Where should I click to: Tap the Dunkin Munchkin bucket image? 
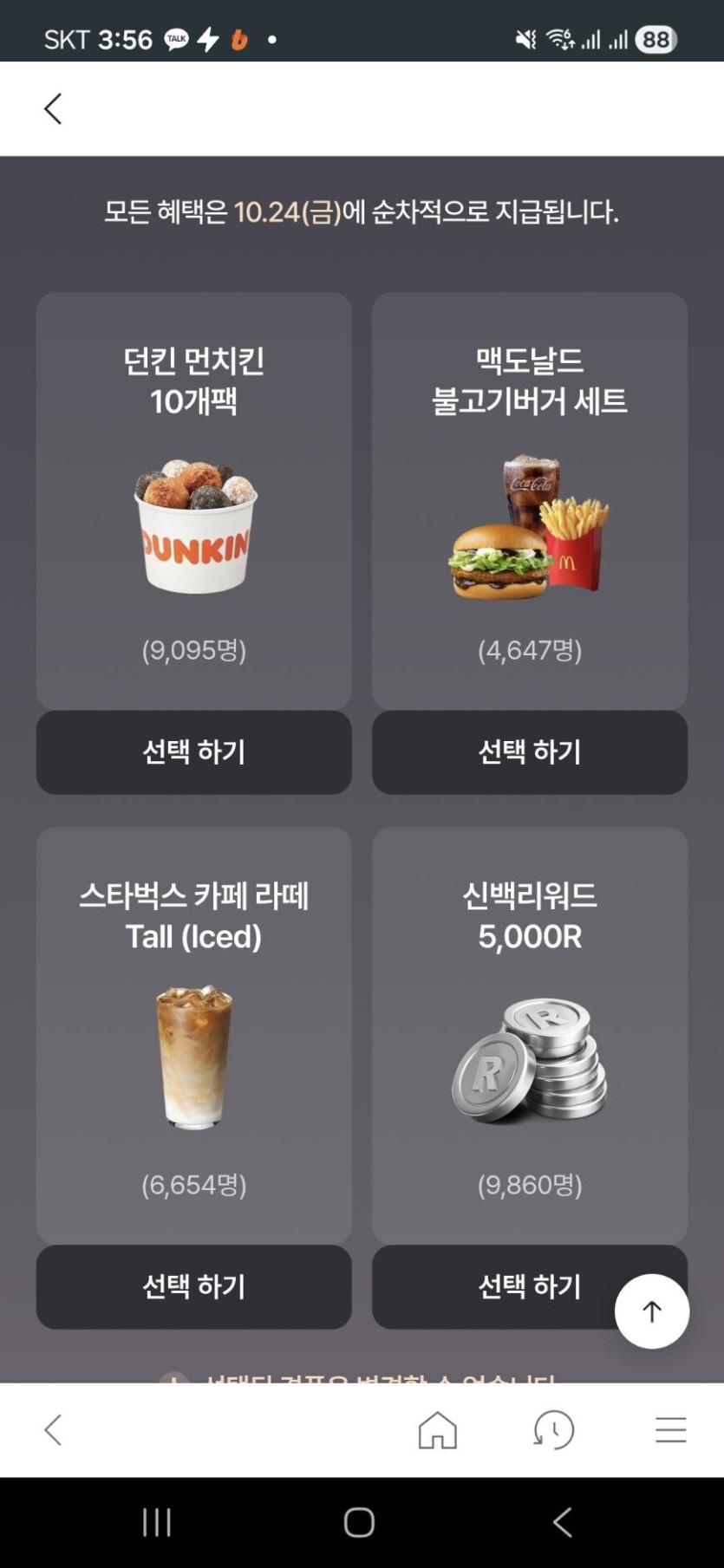(x=193, y=529)
